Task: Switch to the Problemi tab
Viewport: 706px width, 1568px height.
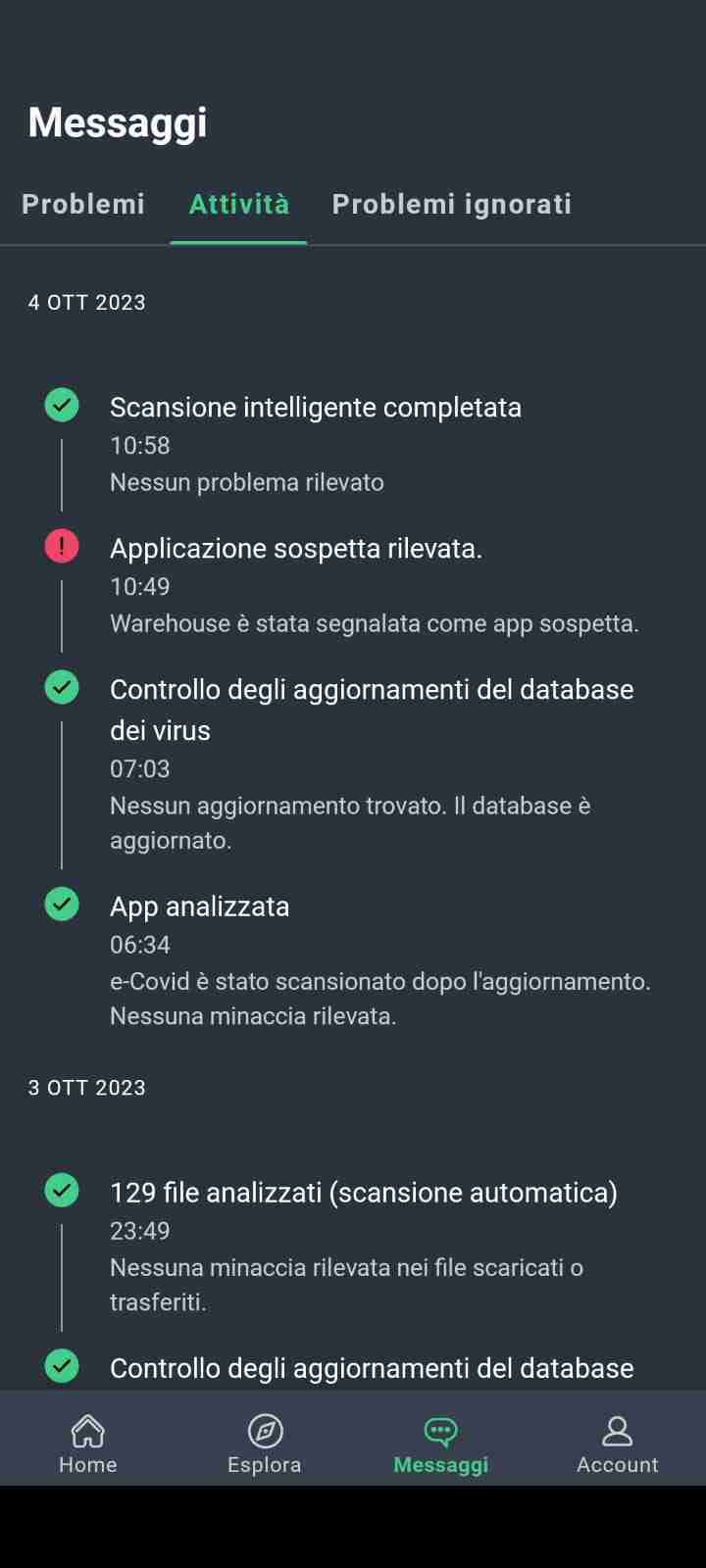Action: click(x=82, y=204)
